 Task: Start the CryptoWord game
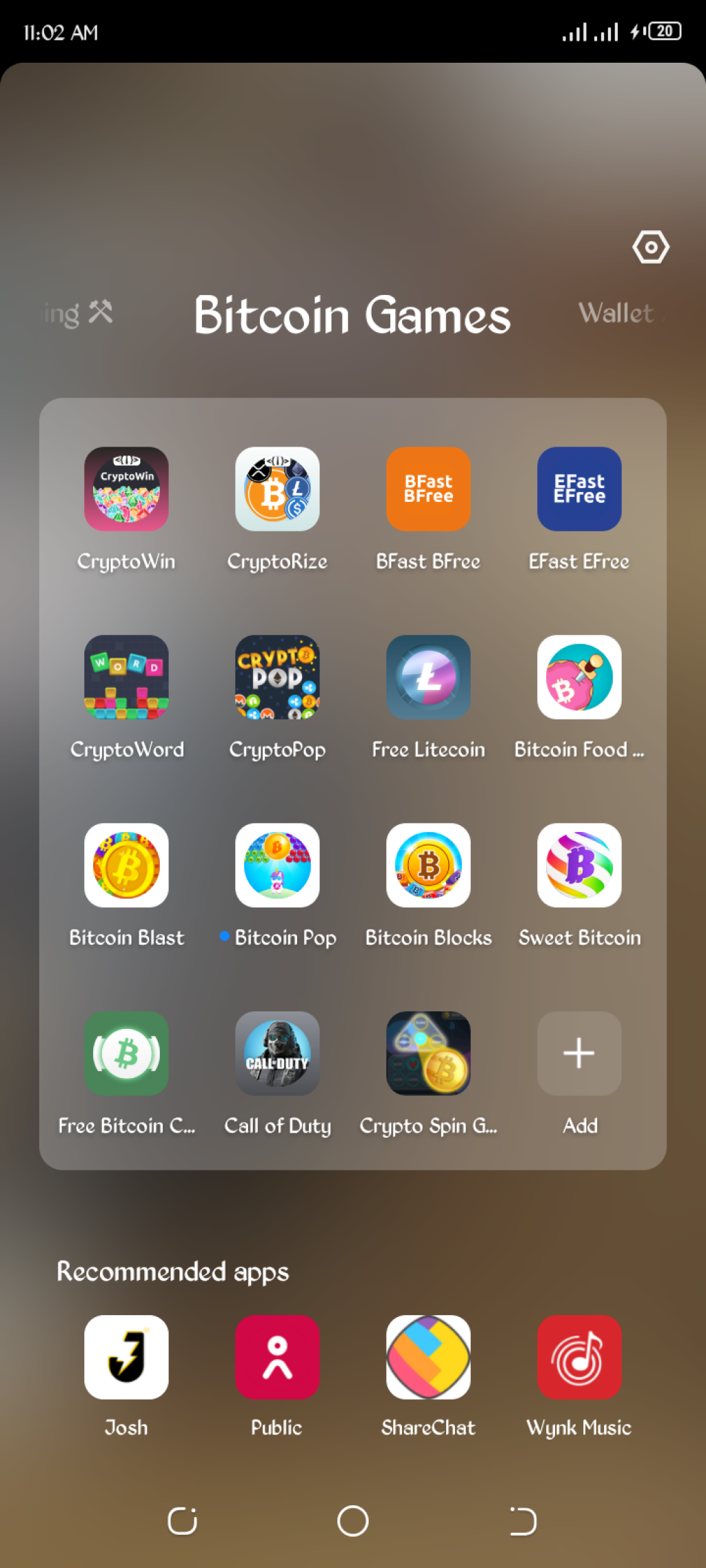click(126, 678)
